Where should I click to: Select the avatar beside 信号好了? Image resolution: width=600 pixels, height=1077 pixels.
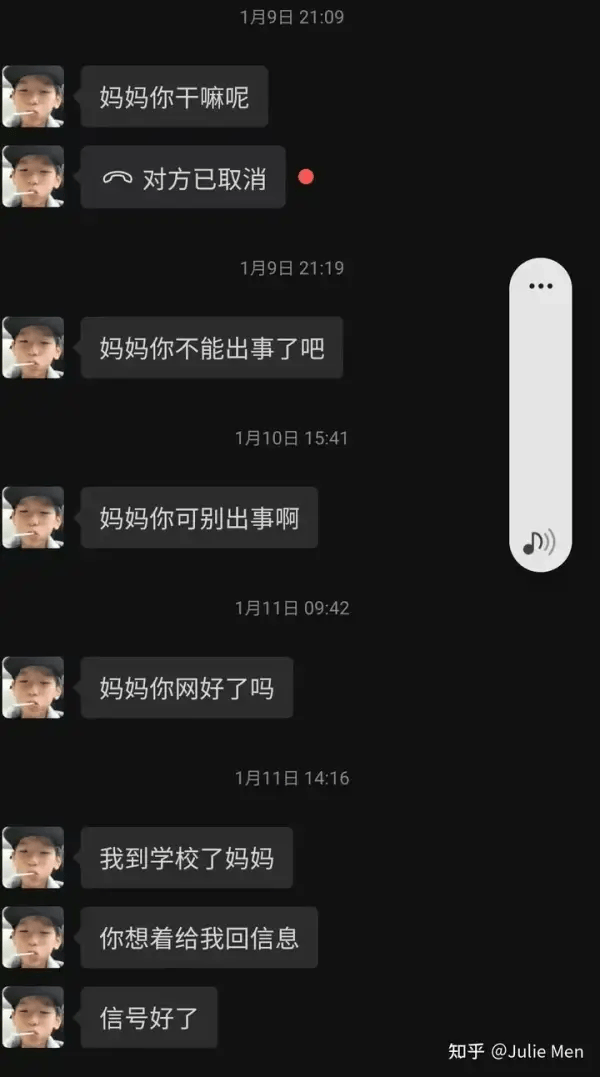[33, 1017]
